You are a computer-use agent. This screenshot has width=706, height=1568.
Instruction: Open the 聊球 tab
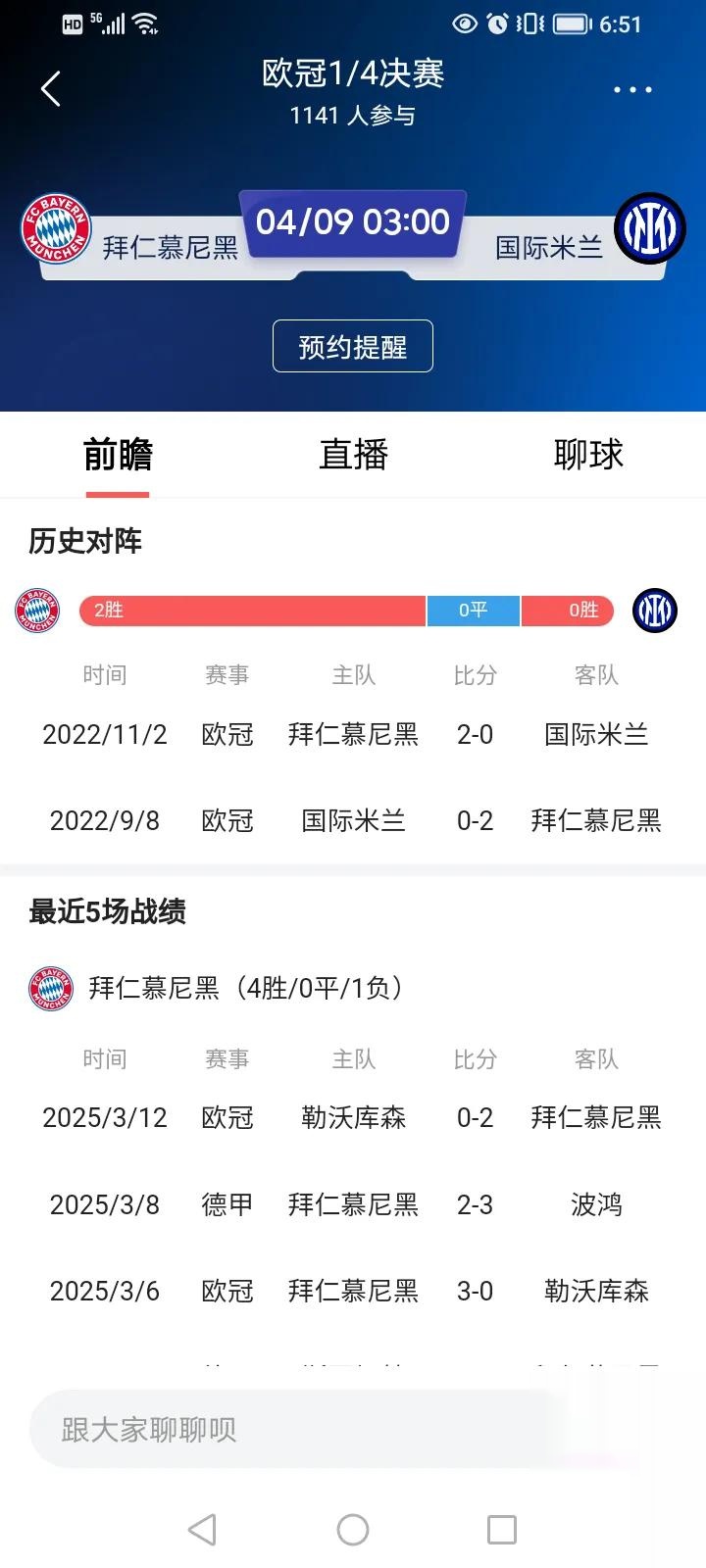coord(586,454)
